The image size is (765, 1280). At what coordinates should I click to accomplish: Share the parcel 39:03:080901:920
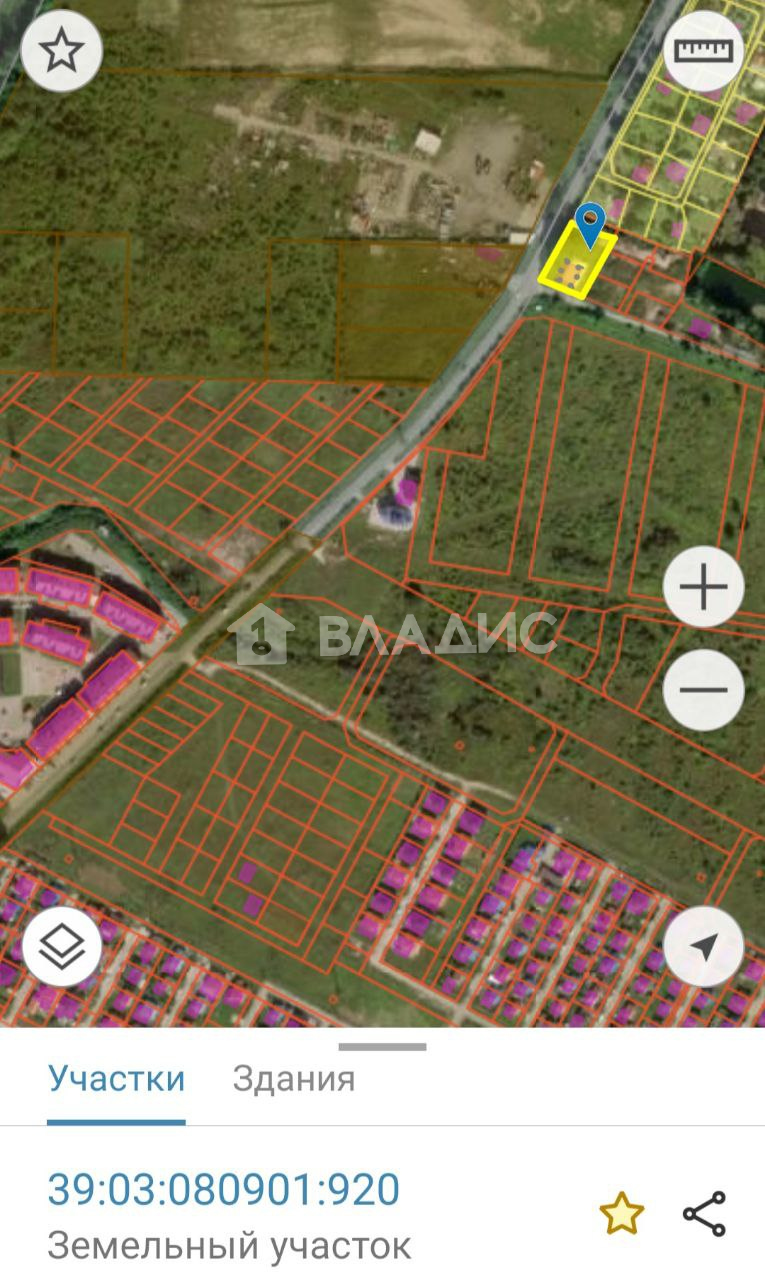click(x=704, y=1214)
